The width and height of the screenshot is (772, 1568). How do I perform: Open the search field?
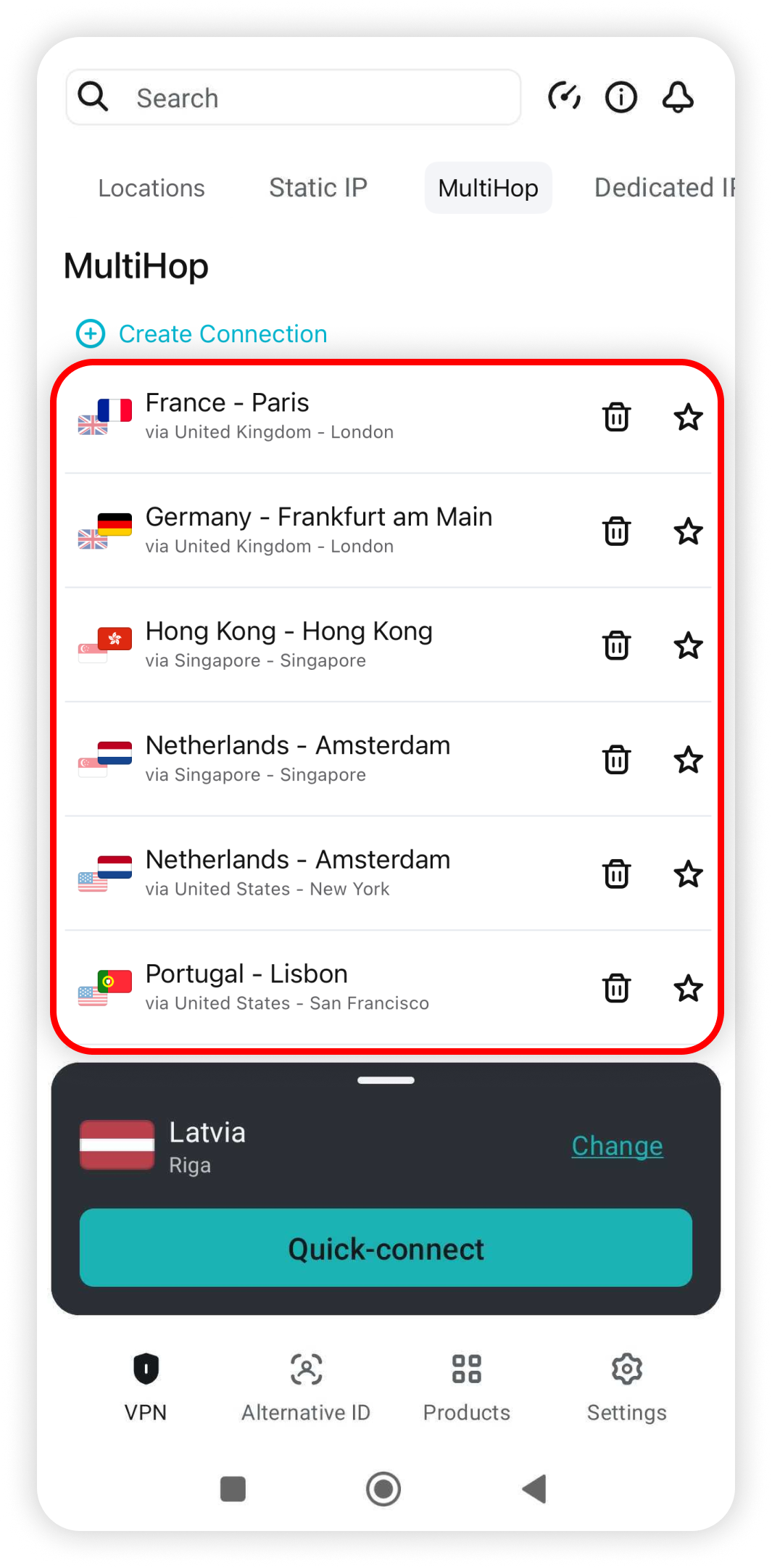[x=293, y=98]
